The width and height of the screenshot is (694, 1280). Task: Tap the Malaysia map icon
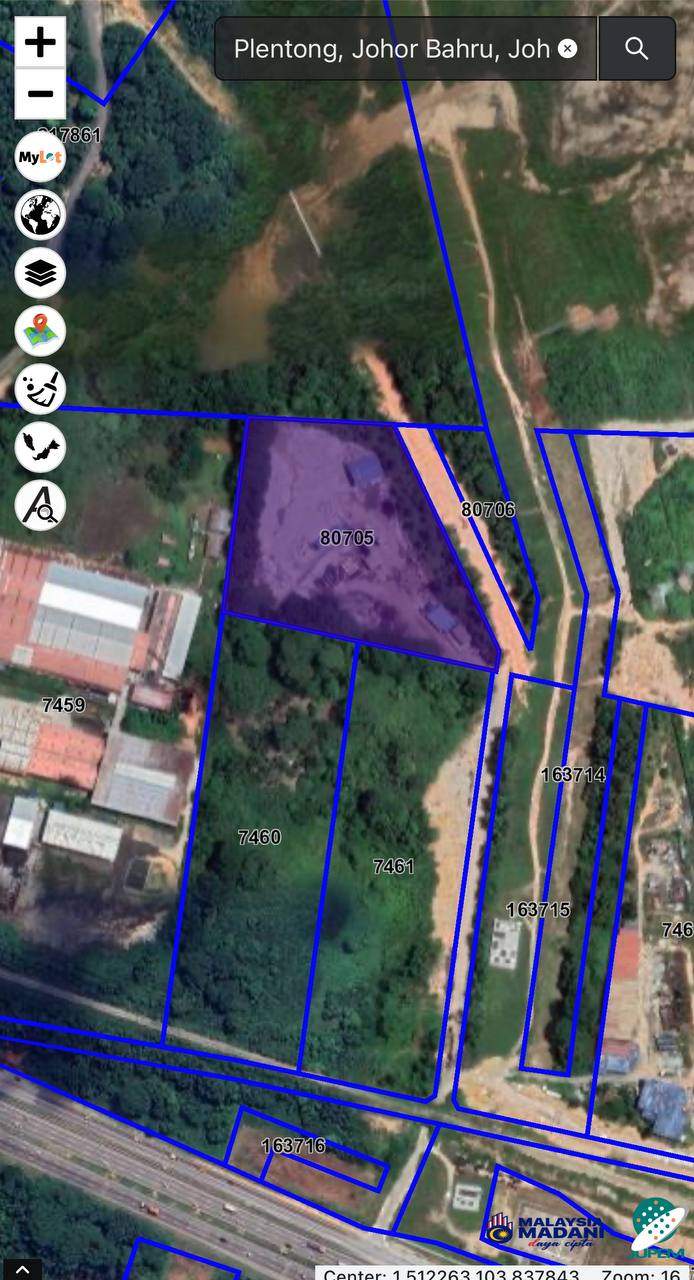point(40,447)
